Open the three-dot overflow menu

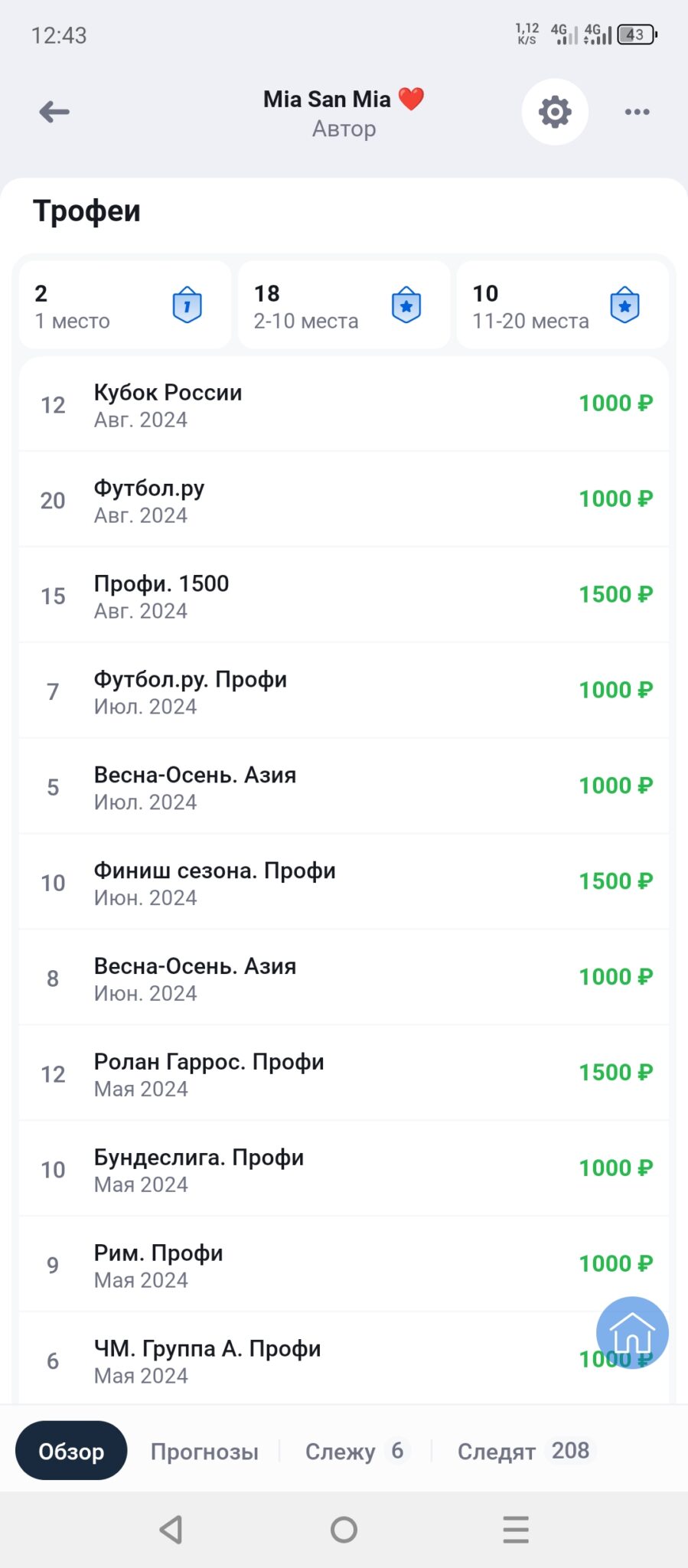point(637,112)
